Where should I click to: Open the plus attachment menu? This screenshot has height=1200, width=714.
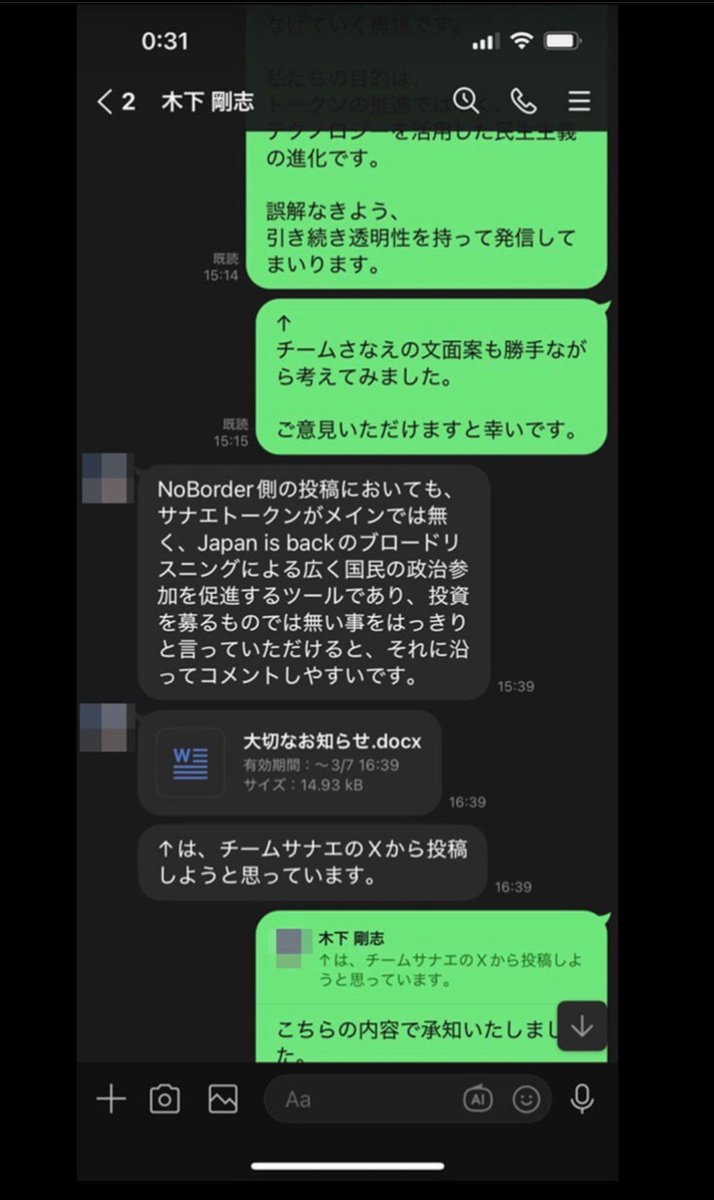coord(111,1099)
